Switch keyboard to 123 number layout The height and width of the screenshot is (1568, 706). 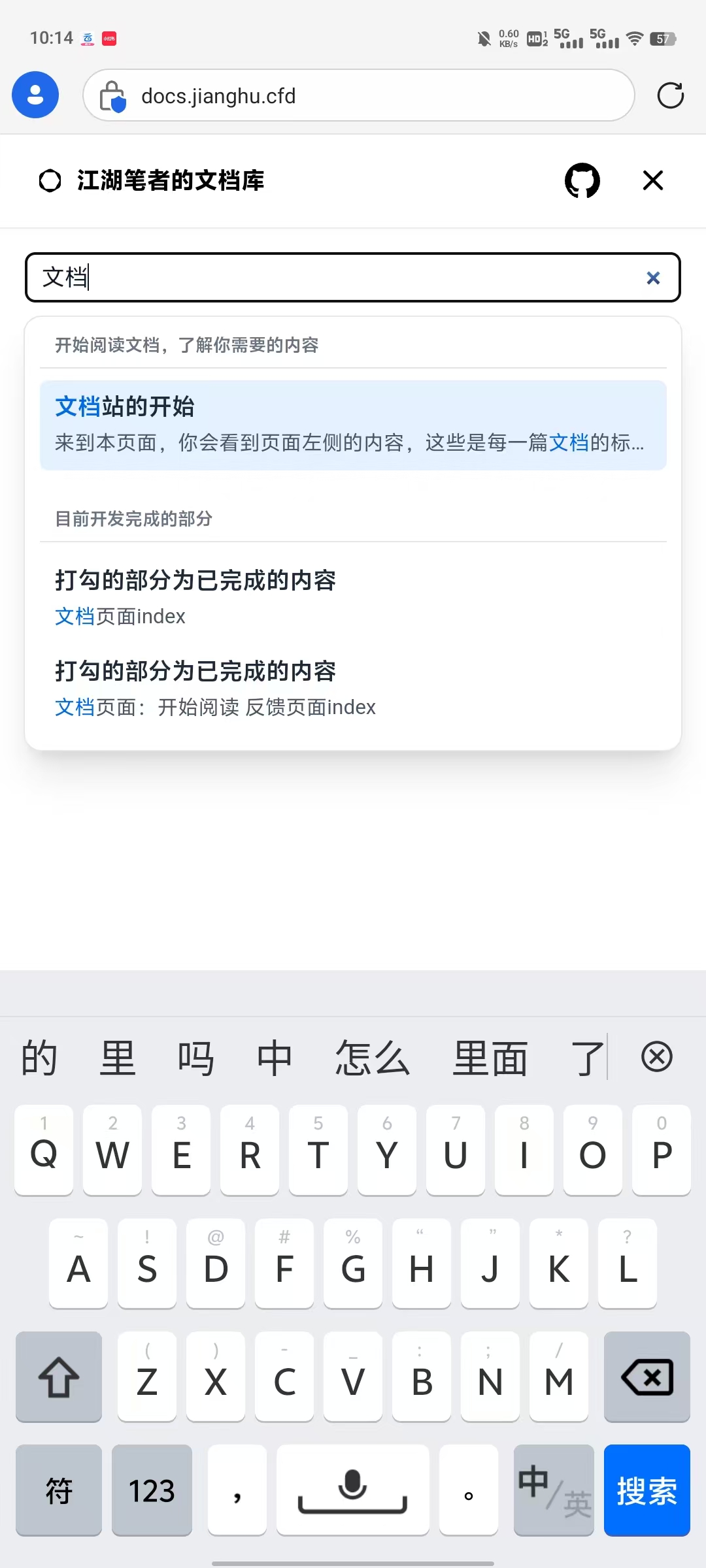pos(152,1490)
